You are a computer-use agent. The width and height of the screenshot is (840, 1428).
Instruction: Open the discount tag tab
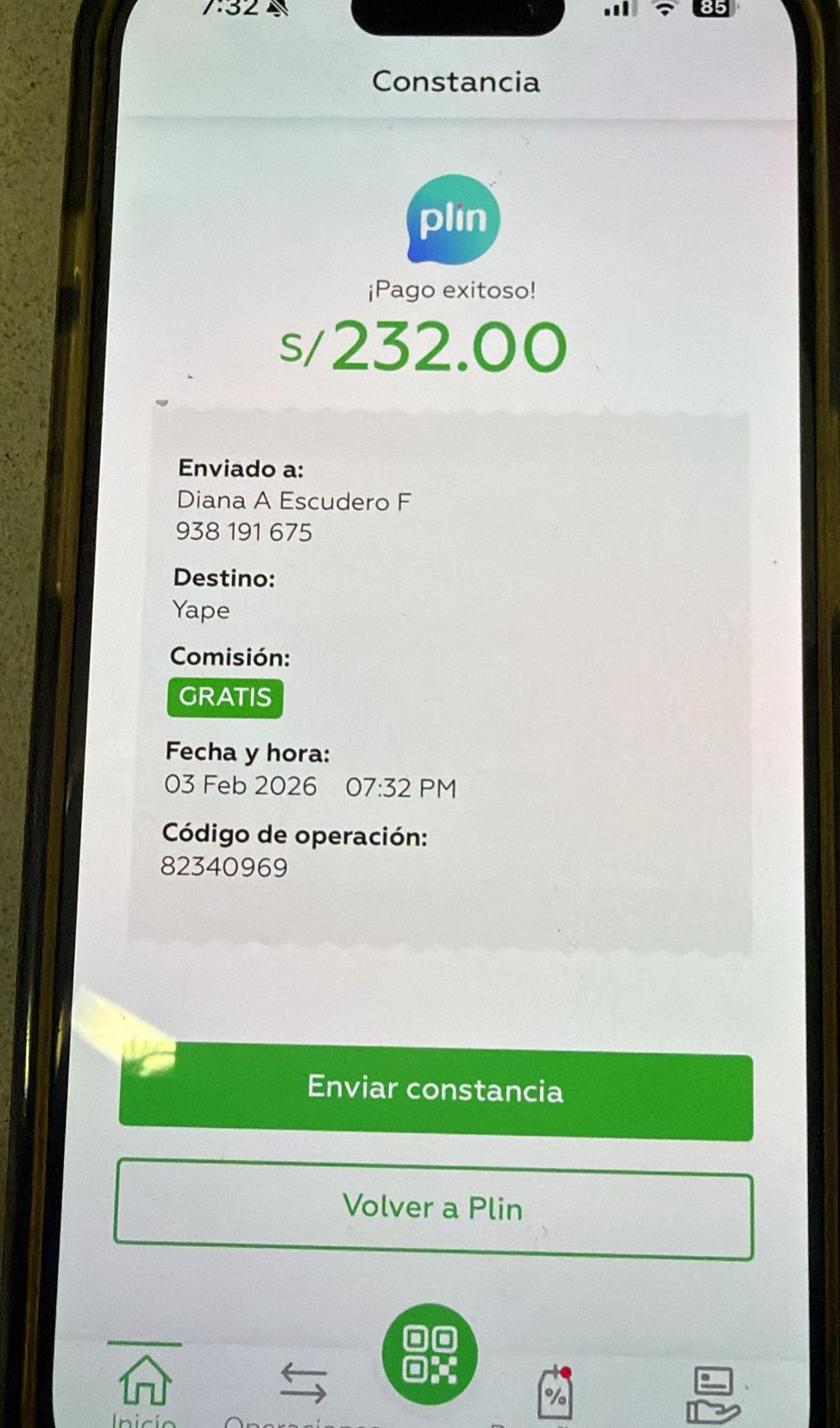[x=554, y=1391]
